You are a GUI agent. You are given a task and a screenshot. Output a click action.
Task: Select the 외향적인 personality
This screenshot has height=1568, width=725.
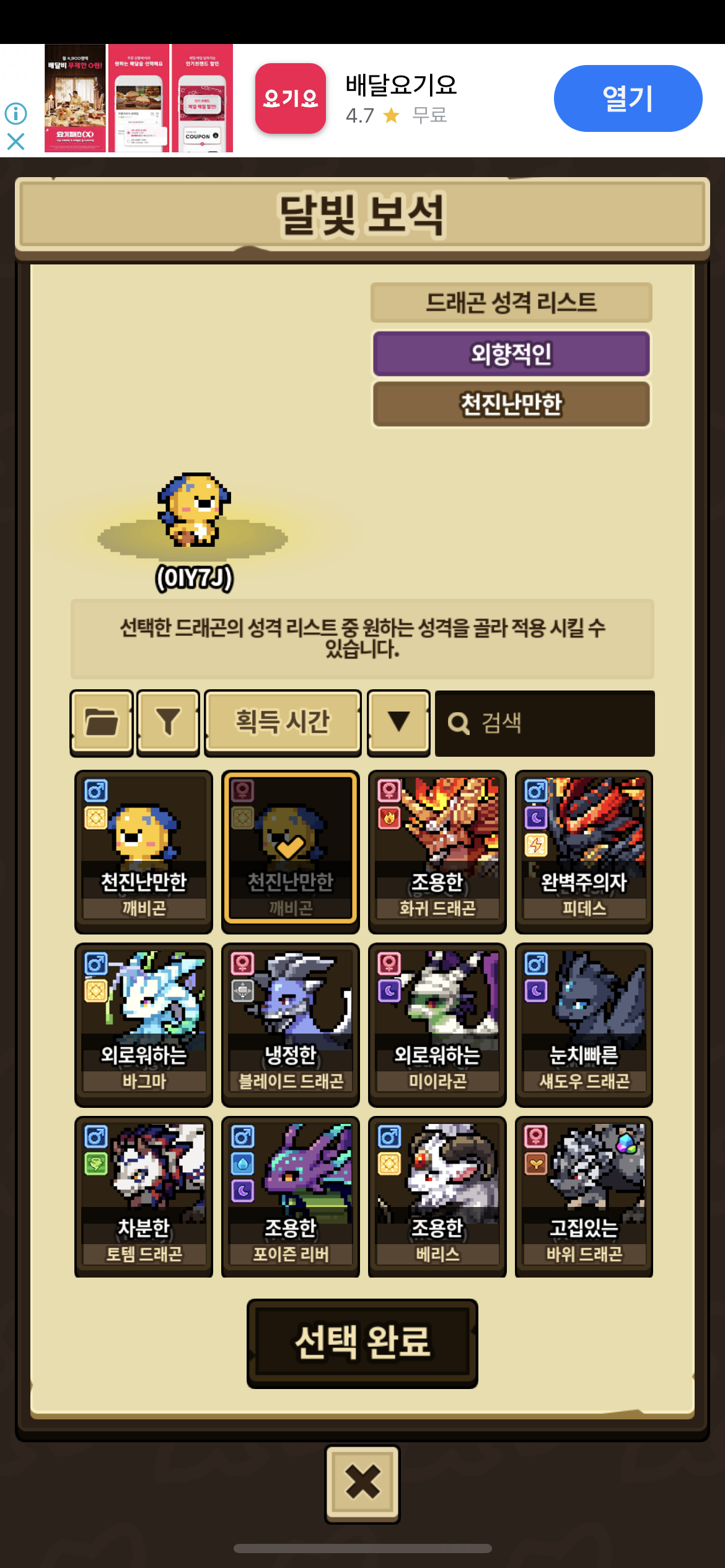(511, 354)
